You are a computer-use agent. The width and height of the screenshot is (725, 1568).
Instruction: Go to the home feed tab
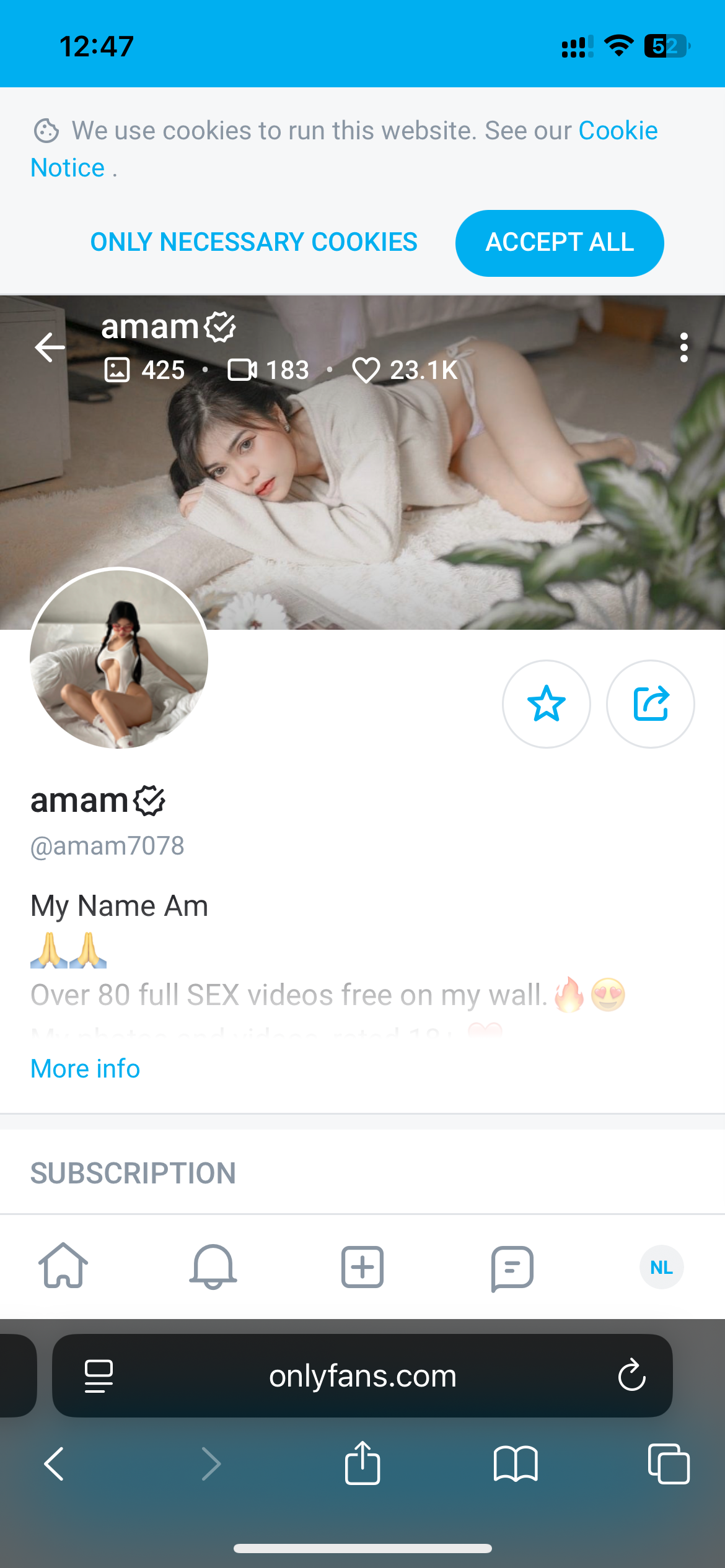63,1266
